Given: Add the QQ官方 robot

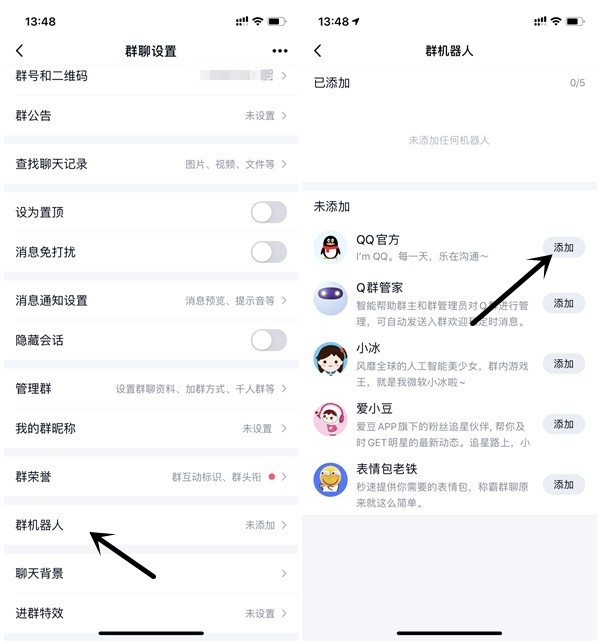Looking at the screenshot, I should 563,247.
